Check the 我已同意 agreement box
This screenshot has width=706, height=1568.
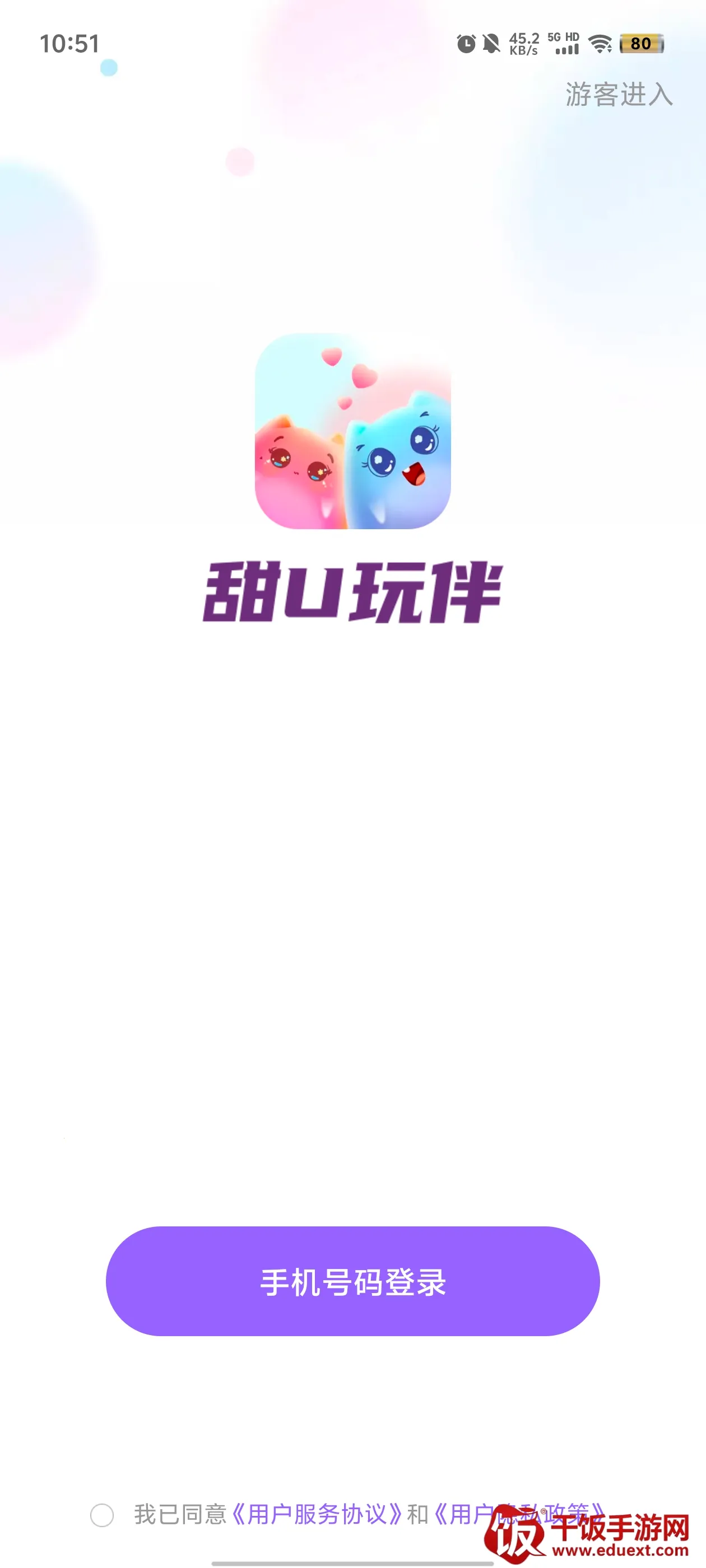tap(102, 1515)
